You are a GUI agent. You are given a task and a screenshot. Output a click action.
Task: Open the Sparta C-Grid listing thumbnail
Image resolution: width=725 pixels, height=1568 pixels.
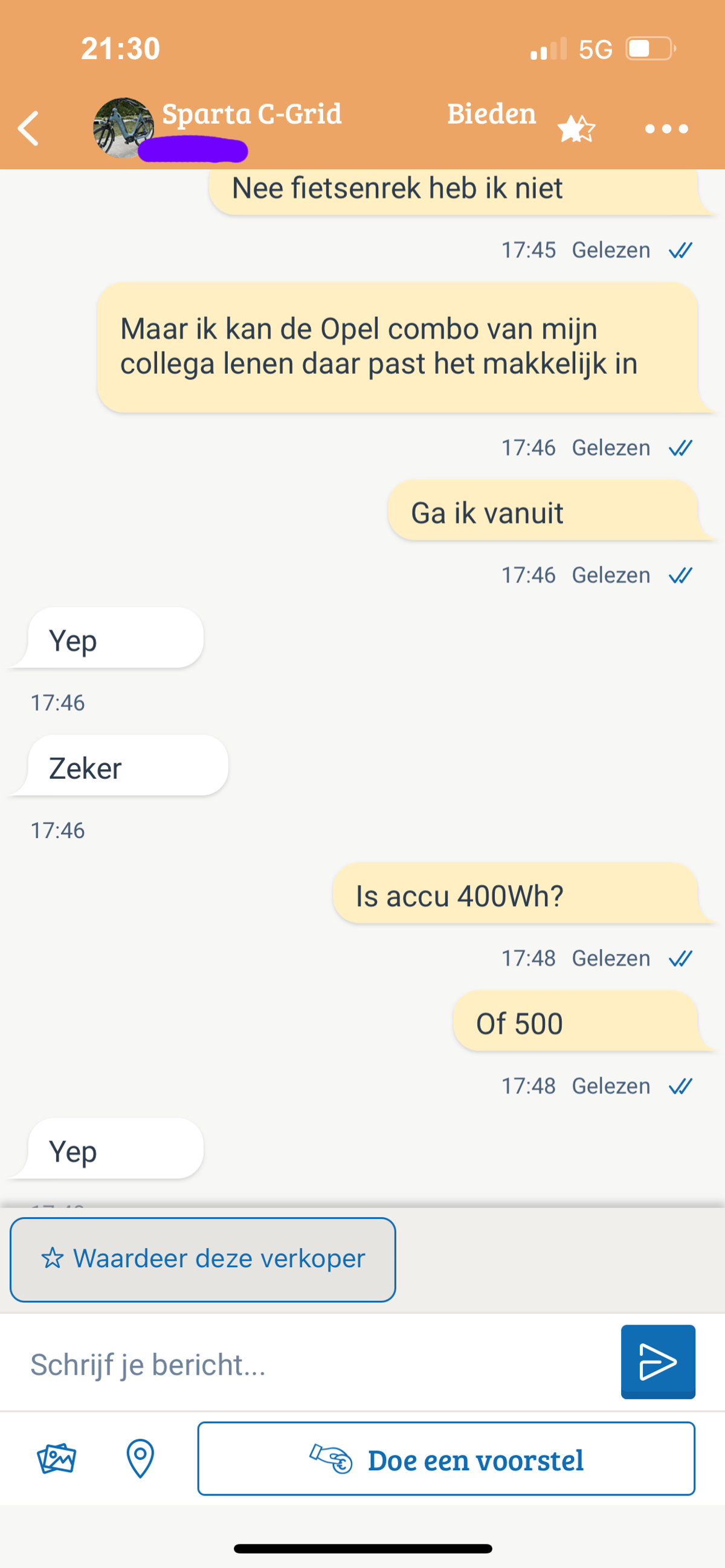[123, 128]
